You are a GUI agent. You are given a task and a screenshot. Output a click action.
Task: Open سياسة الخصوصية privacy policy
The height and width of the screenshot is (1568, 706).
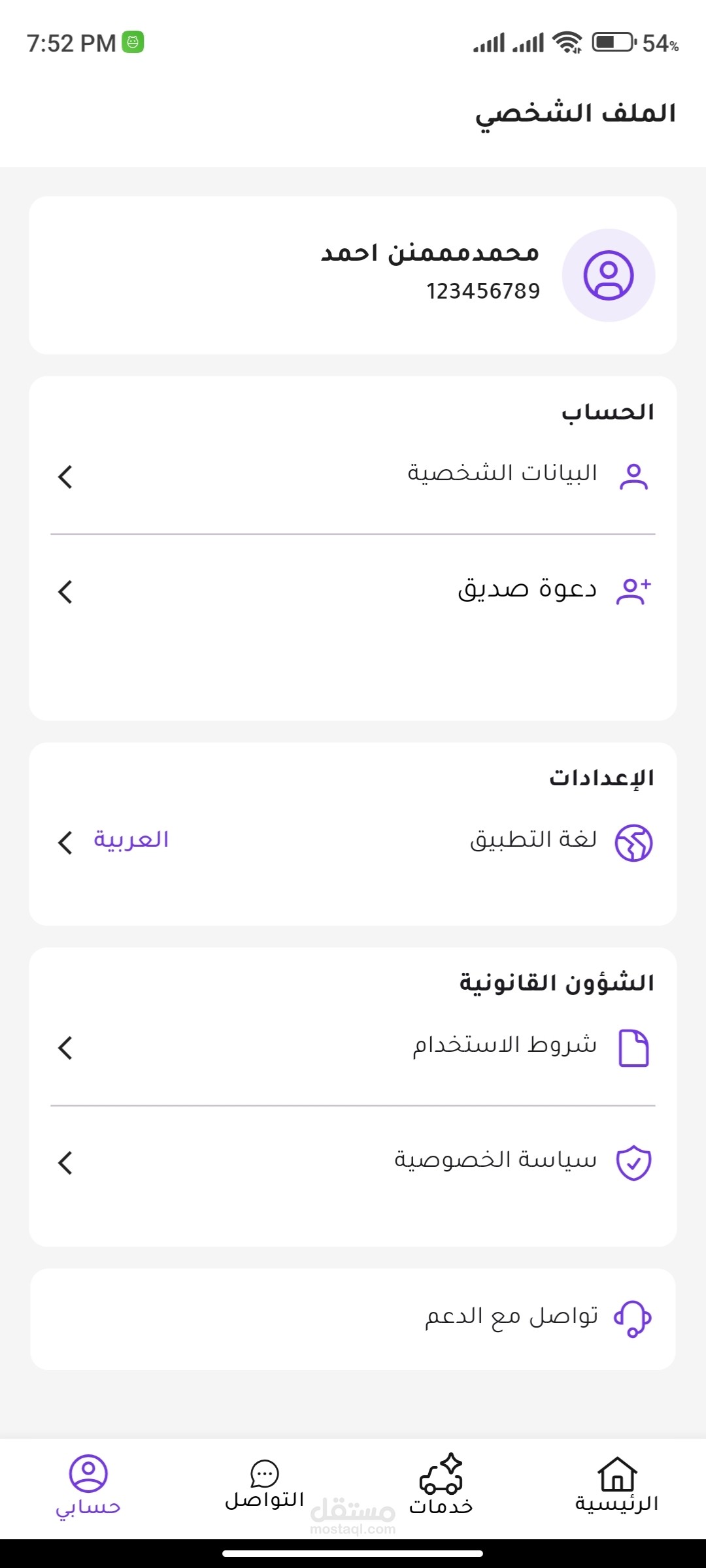tap(353, 1162)
